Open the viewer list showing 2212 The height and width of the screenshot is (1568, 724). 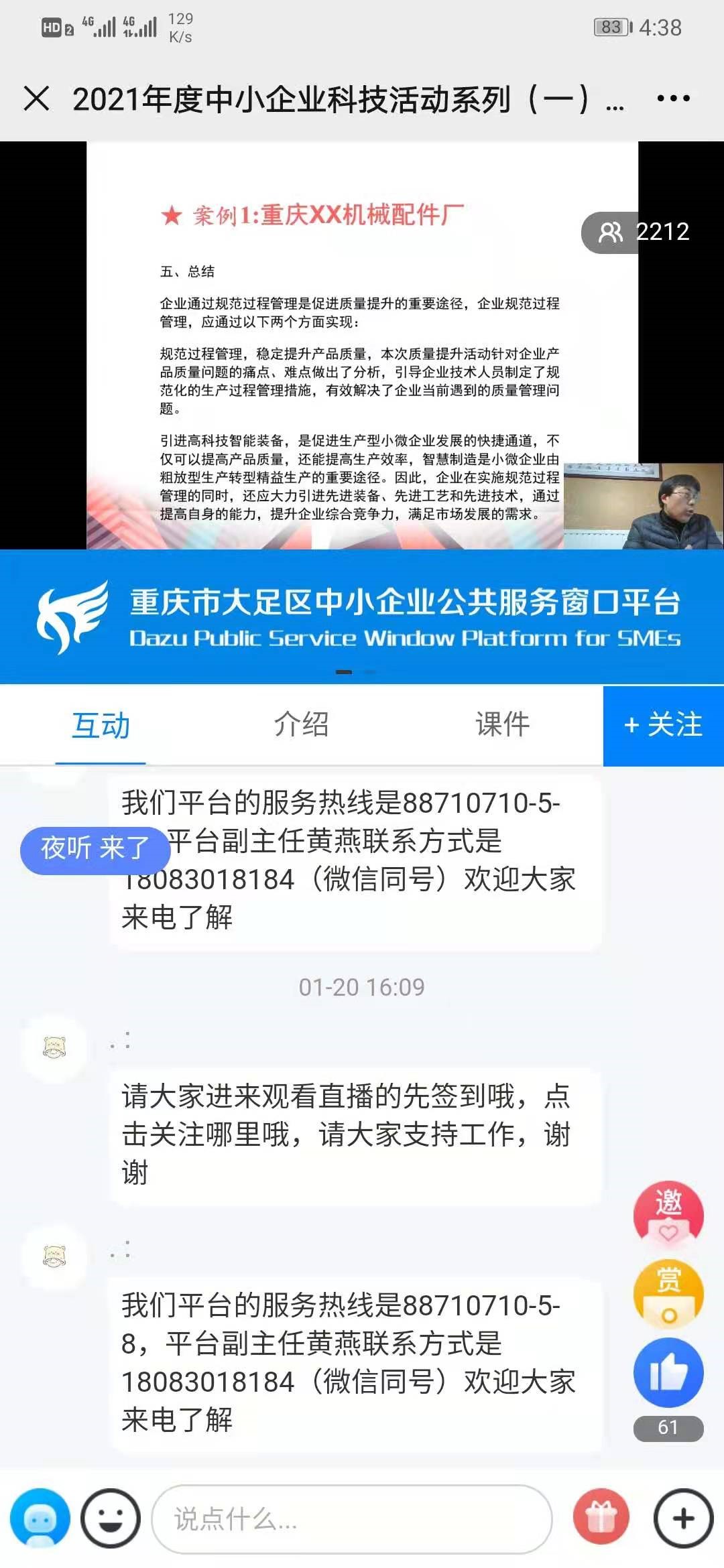[x=645, y=232]
